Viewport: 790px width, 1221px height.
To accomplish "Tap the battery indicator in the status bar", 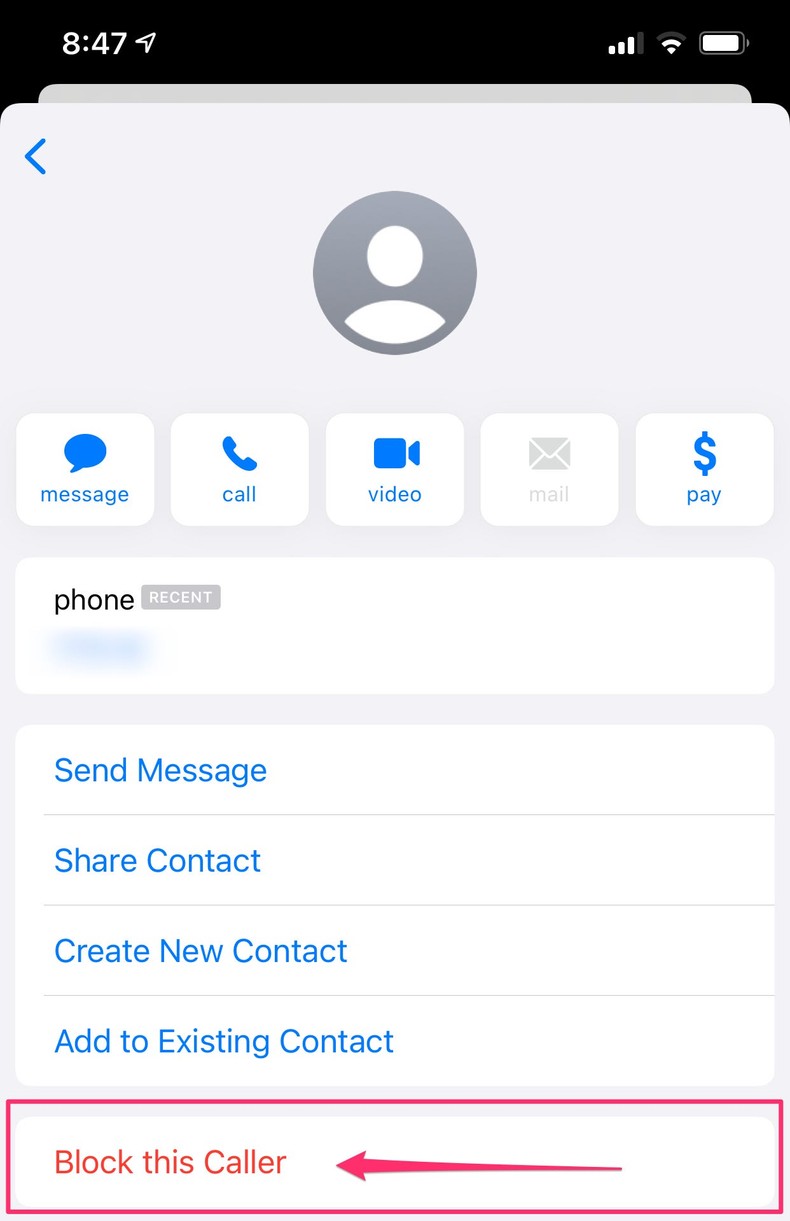I will tap(722, 41).
